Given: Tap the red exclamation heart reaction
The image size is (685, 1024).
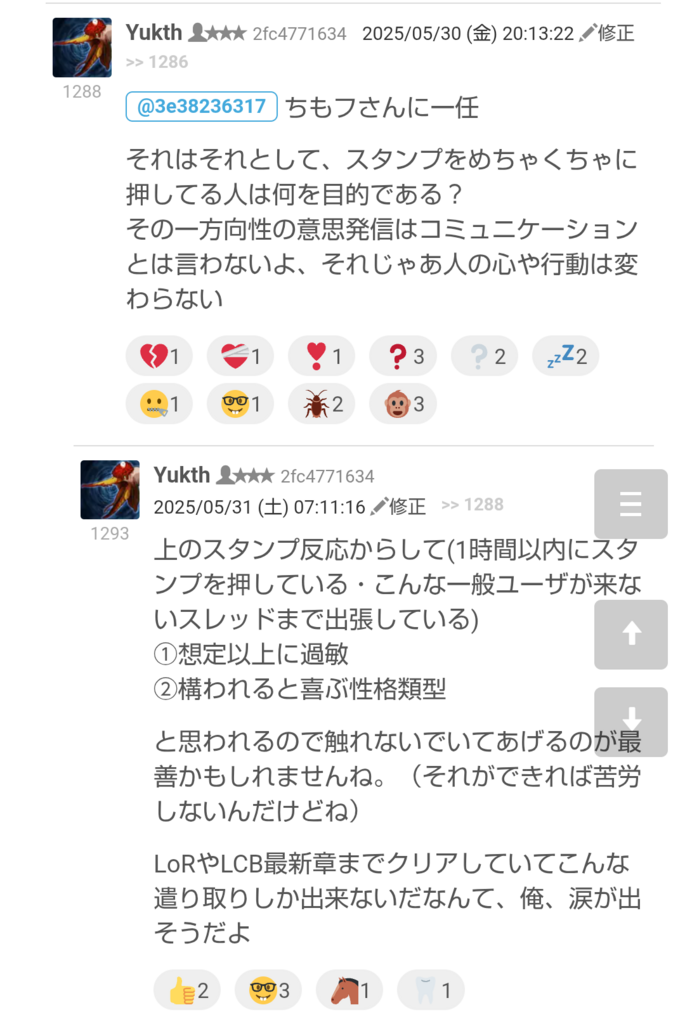Looking at the screenshot, I should pos(321,355).
